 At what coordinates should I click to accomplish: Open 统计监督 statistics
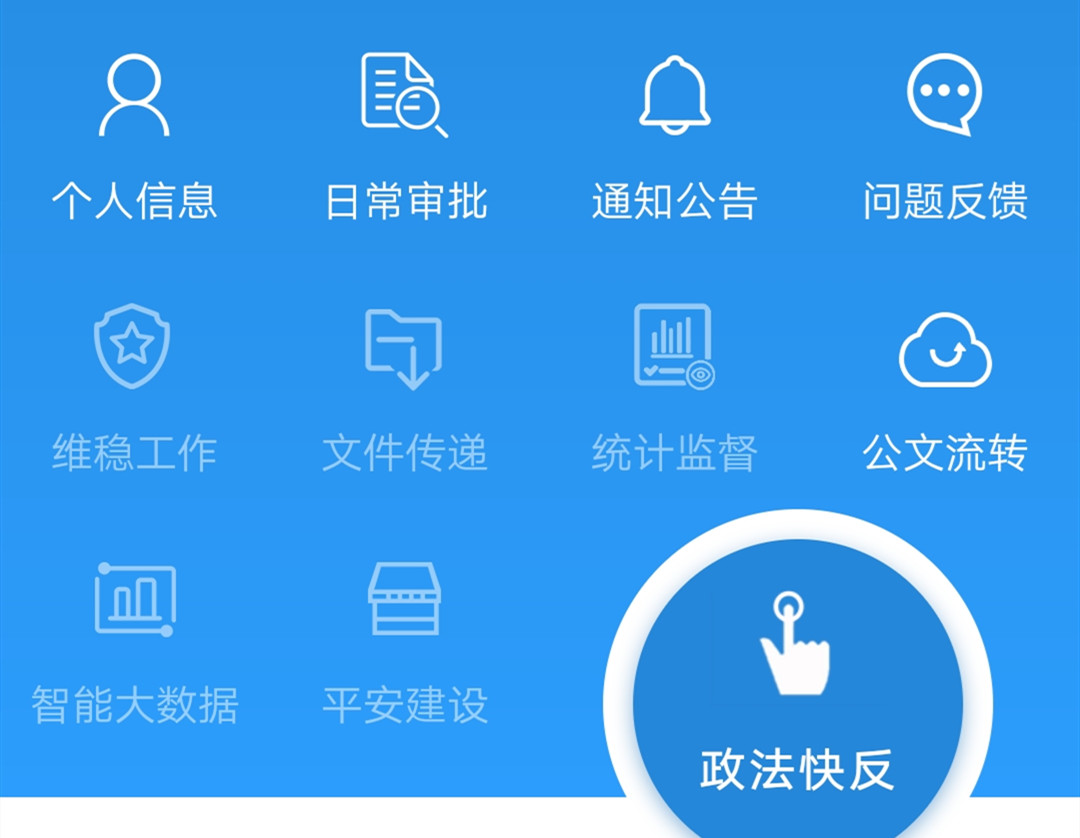point(675,388)
